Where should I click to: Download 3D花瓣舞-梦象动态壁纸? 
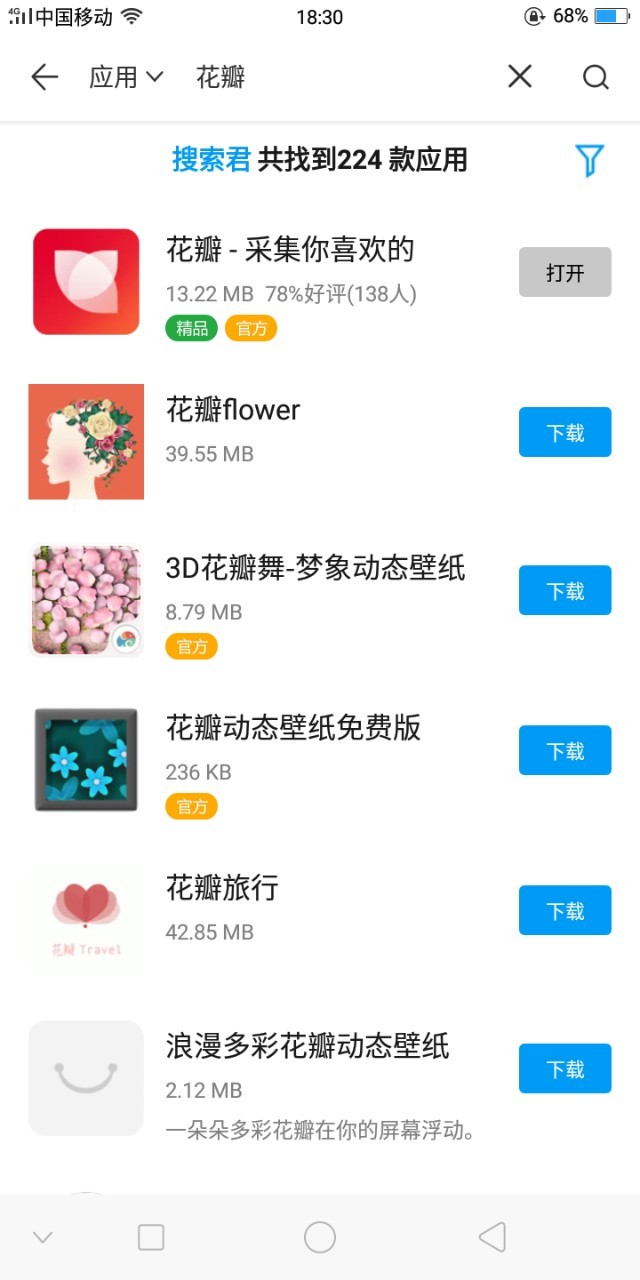coord(565,590)
